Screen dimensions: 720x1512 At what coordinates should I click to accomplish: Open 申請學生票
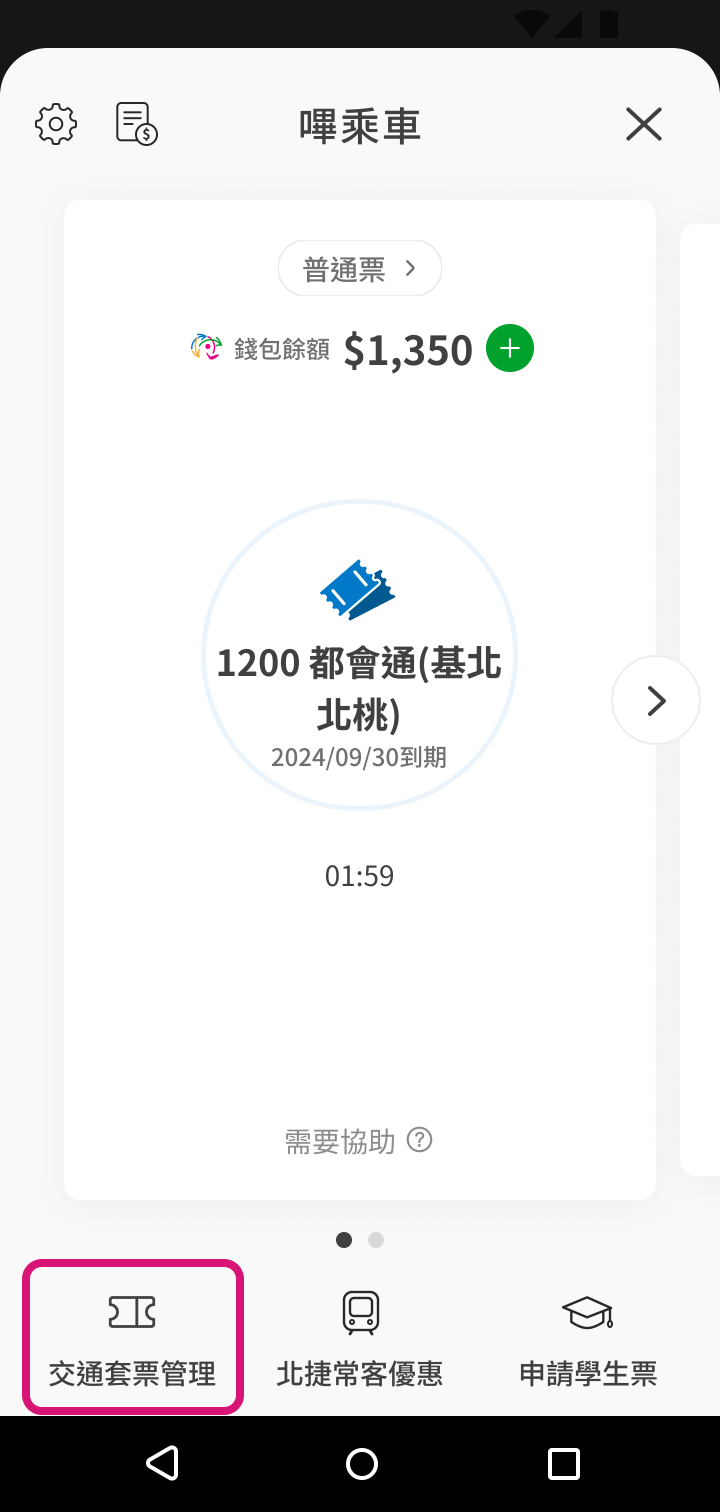588,1337
